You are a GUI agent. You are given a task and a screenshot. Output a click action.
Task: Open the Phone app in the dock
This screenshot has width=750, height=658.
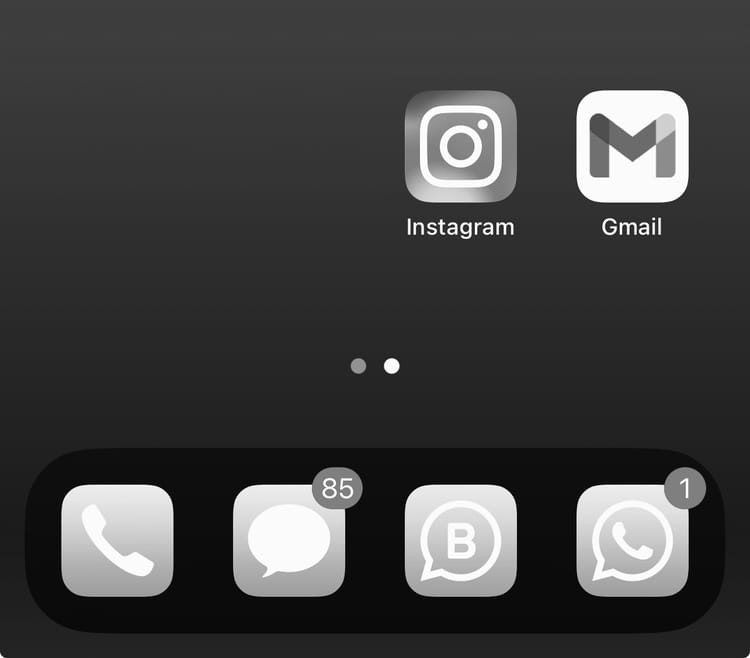(117, 540)
